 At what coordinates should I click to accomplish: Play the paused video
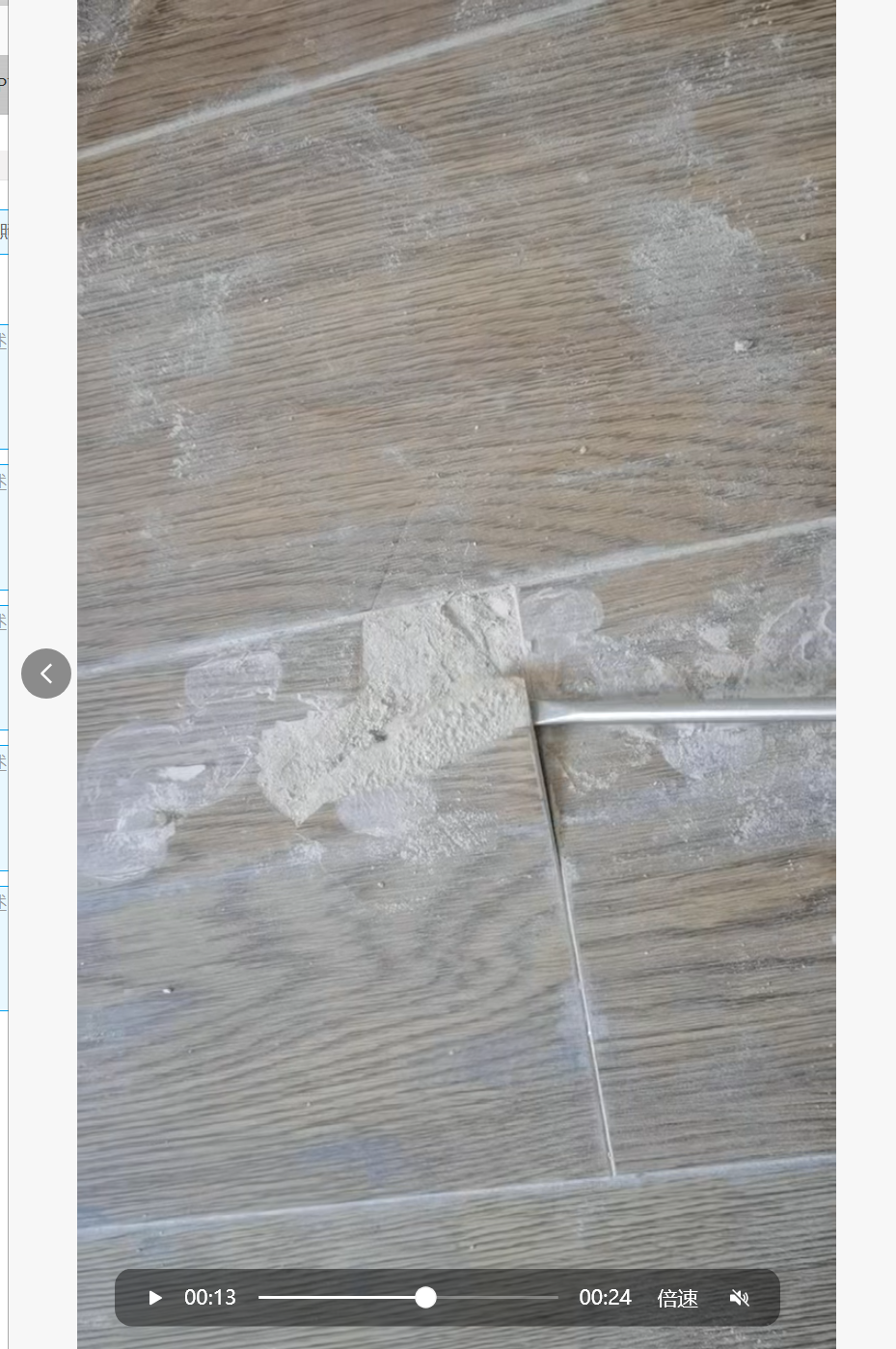point(154,1298)
